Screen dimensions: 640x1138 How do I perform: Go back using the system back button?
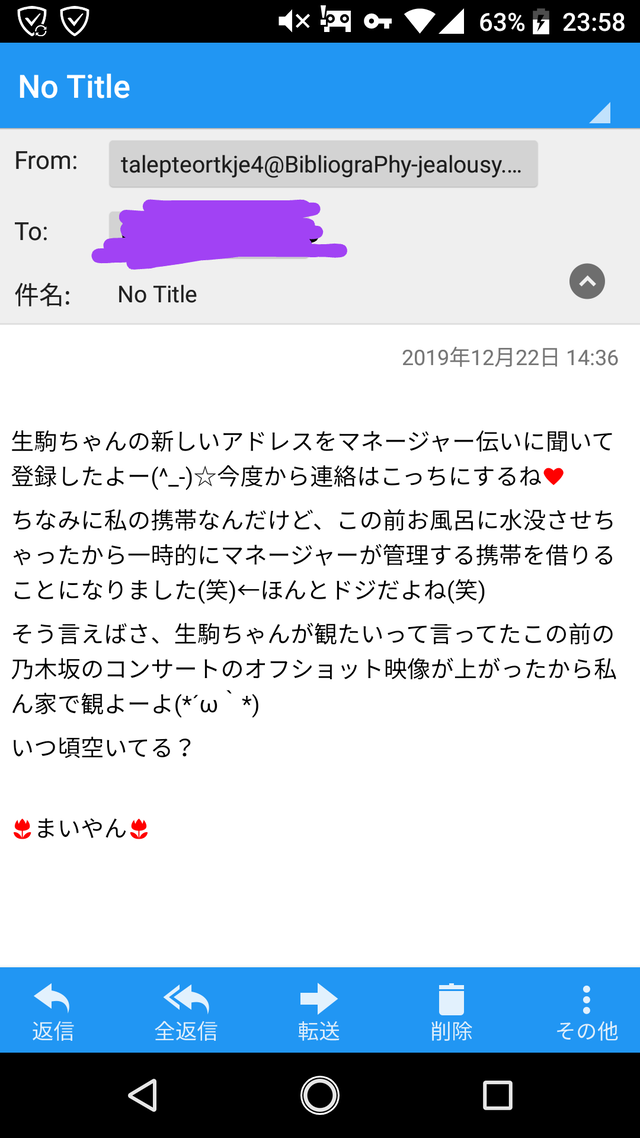tap(142, 1094)
